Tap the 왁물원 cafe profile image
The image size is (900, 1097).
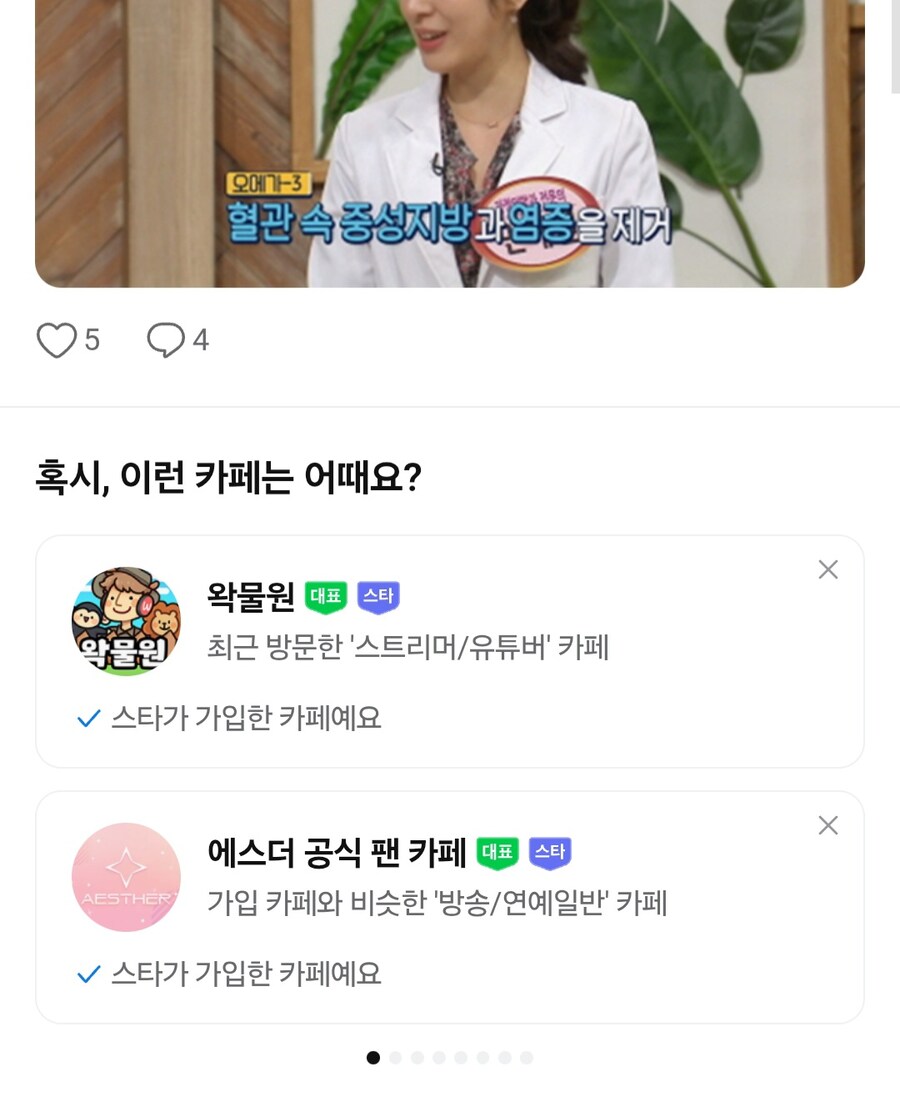126,620
